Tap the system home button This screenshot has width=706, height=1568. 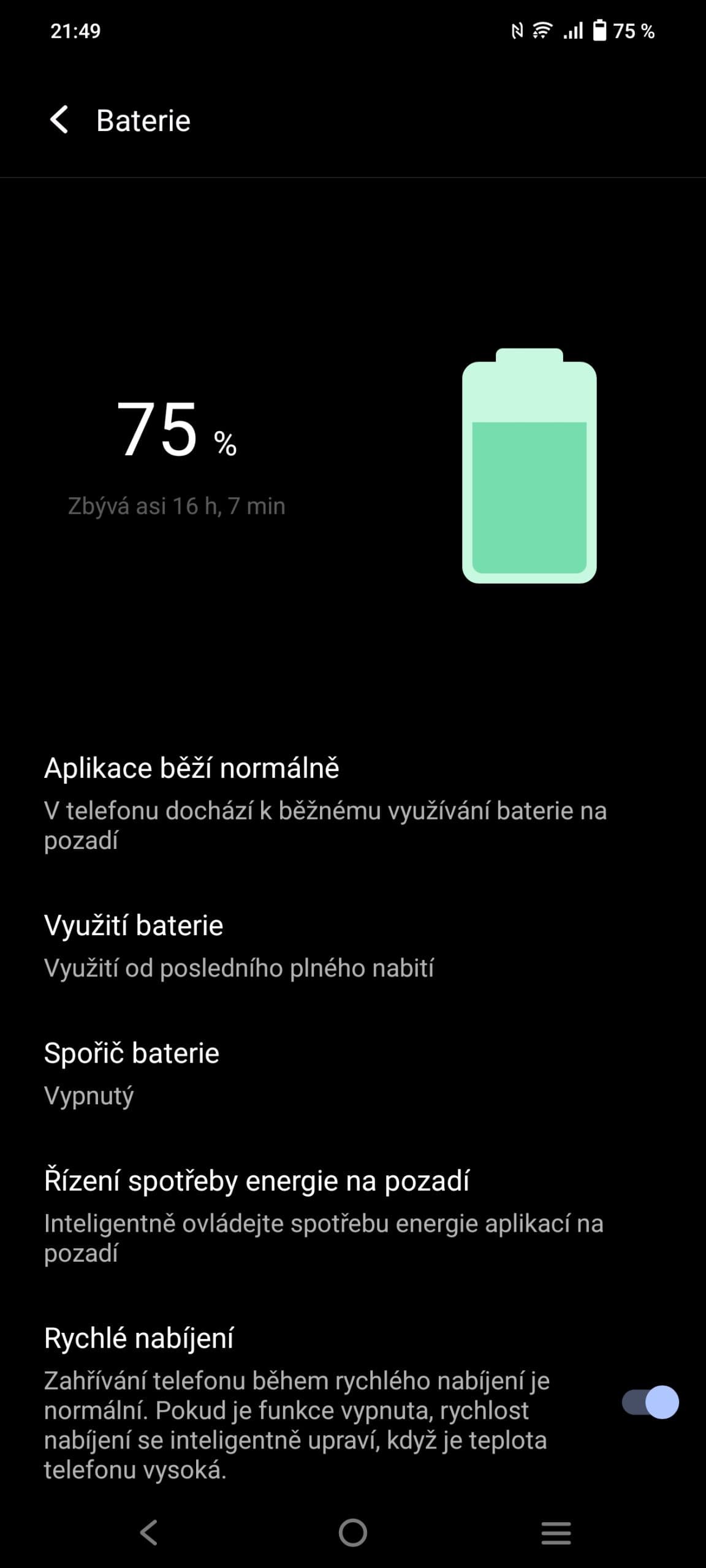point(353,1532)
